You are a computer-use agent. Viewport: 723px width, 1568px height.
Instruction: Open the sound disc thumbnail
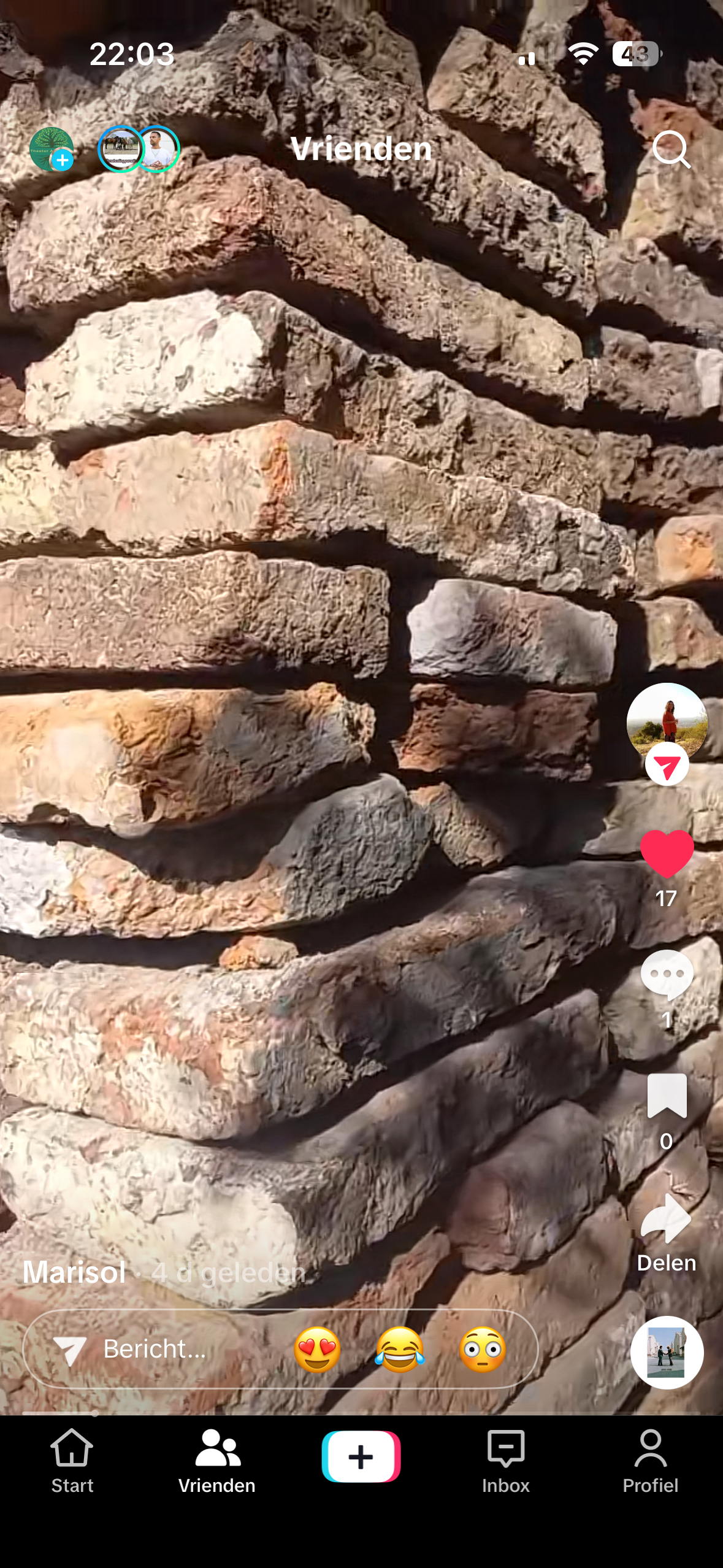667,1352
